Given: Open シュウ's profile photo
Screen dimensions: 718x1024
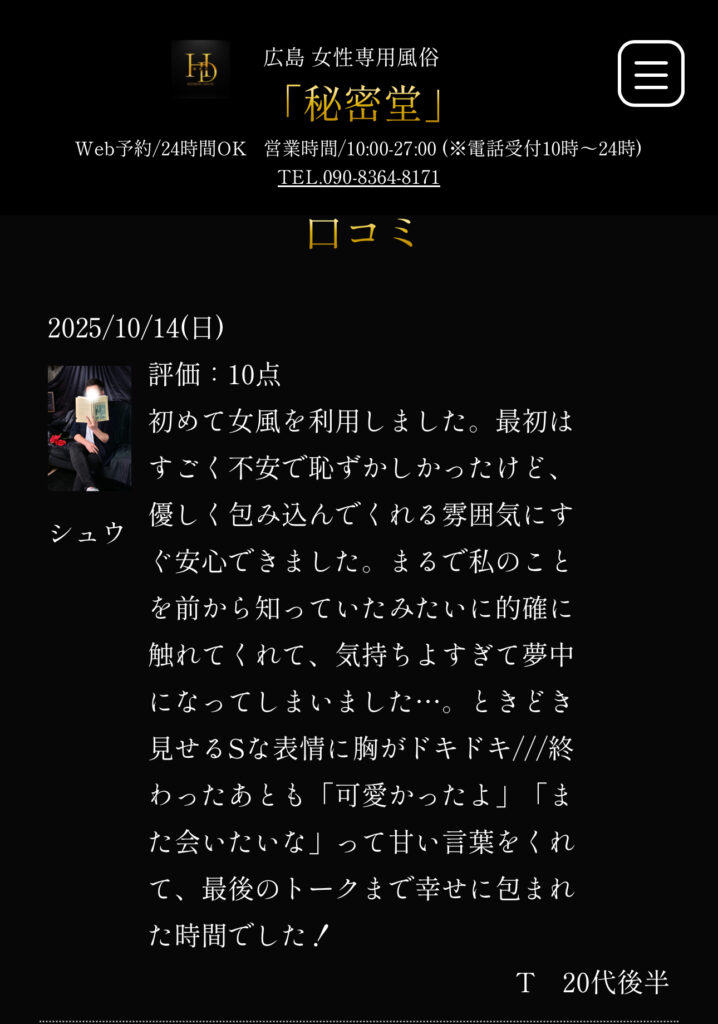Looking at the screenshot, I should coord(90,428).
